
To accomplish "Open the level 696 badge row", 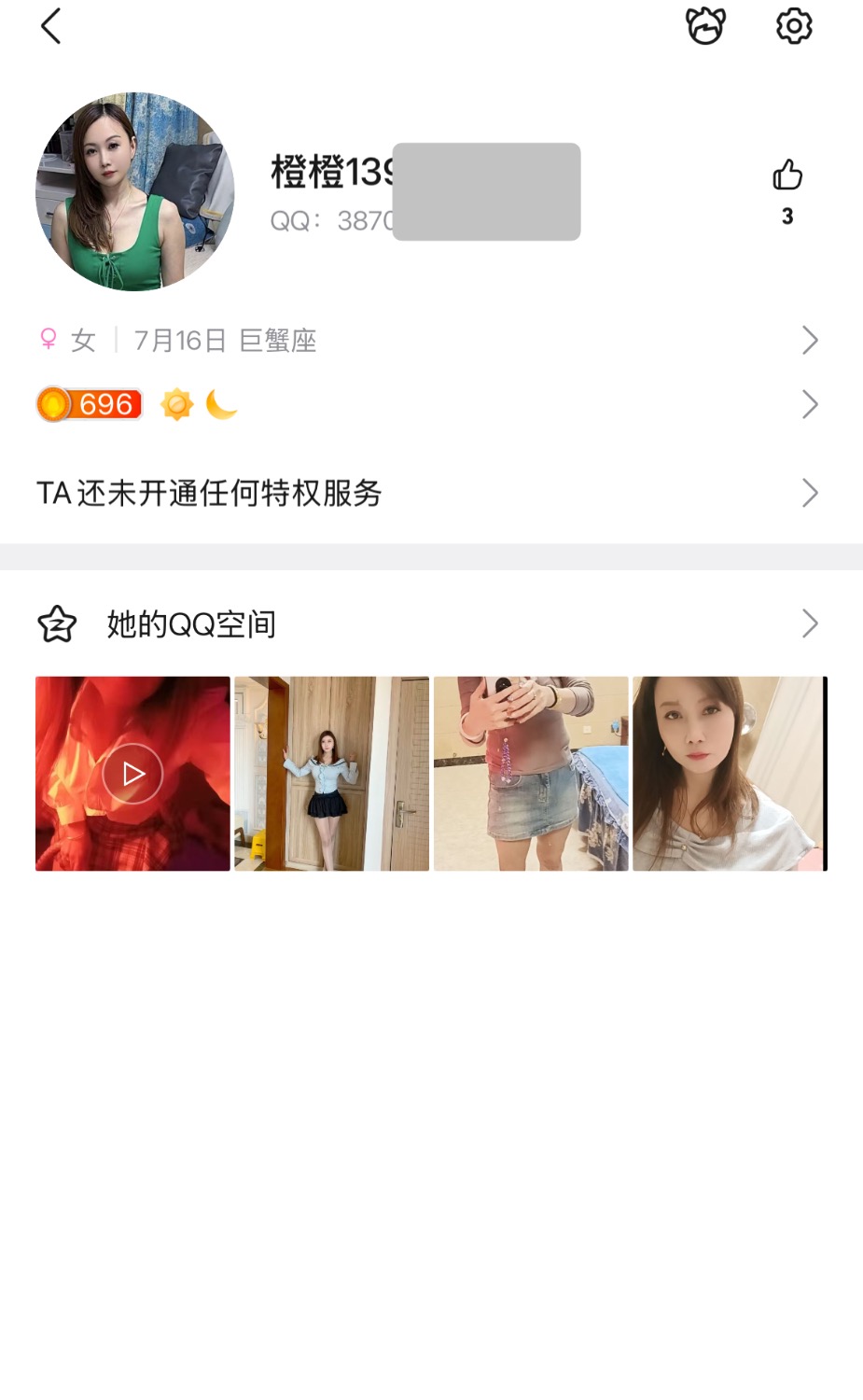I will click(429, 404).
